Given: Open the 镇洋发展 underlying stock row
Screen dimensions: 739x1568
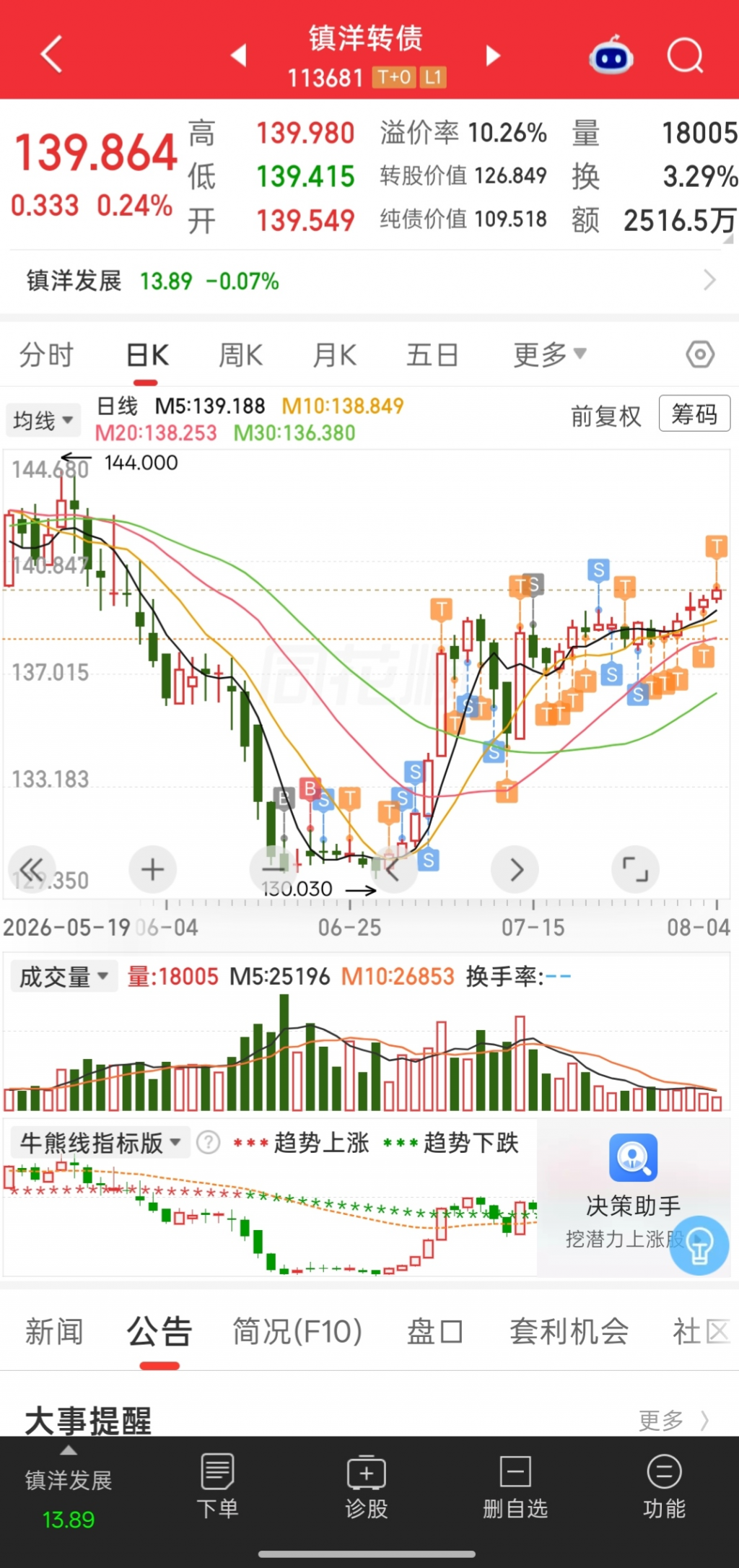Looking at the screenshot, I should coord(369,281).
